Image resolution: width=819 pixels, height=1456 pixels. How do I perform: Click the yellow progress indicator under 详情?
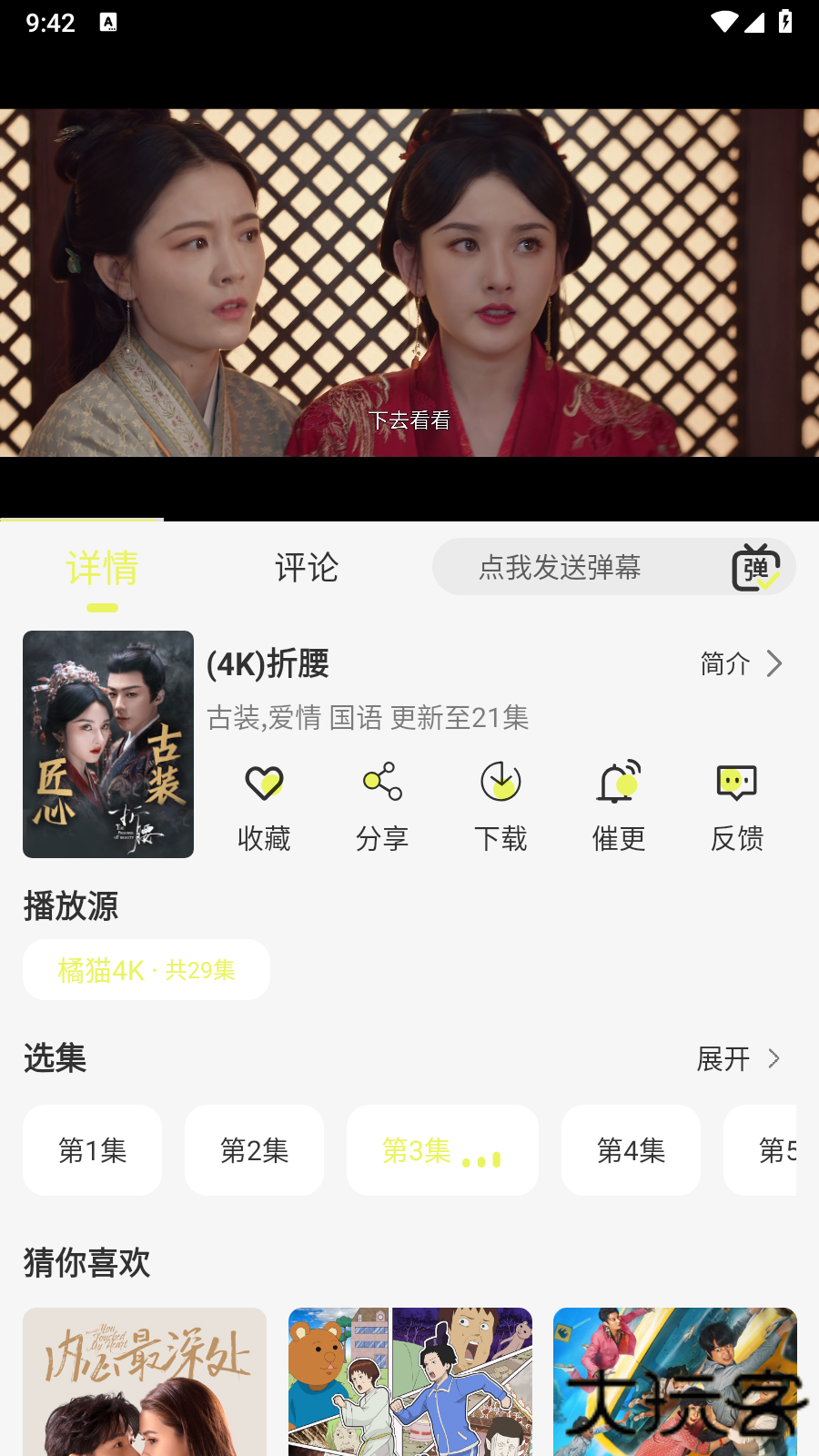102,607
